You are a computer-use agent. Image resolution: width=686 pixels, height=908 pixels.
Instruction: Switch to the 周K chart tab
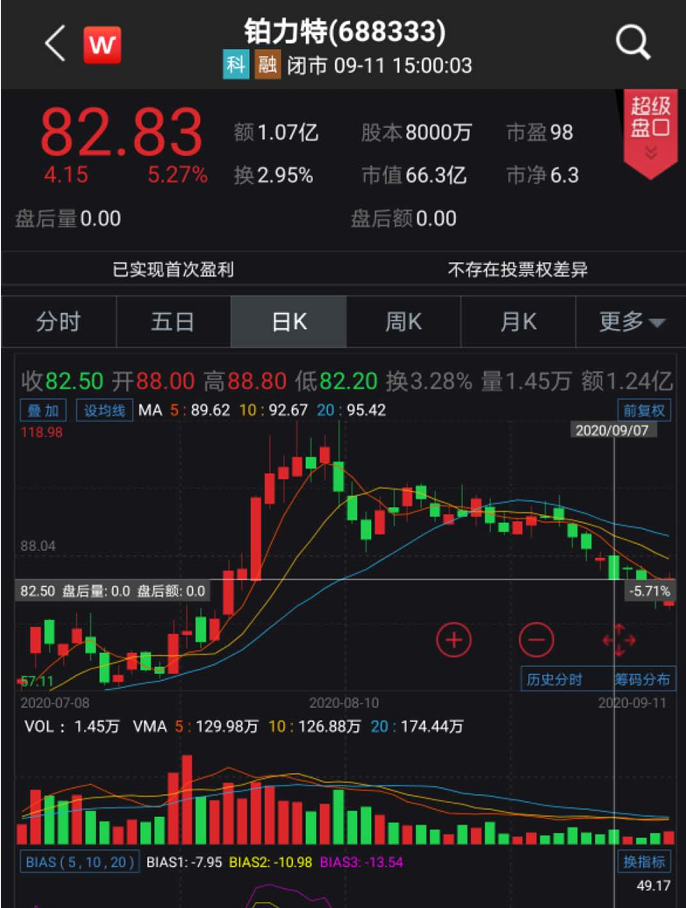point(403,322)
